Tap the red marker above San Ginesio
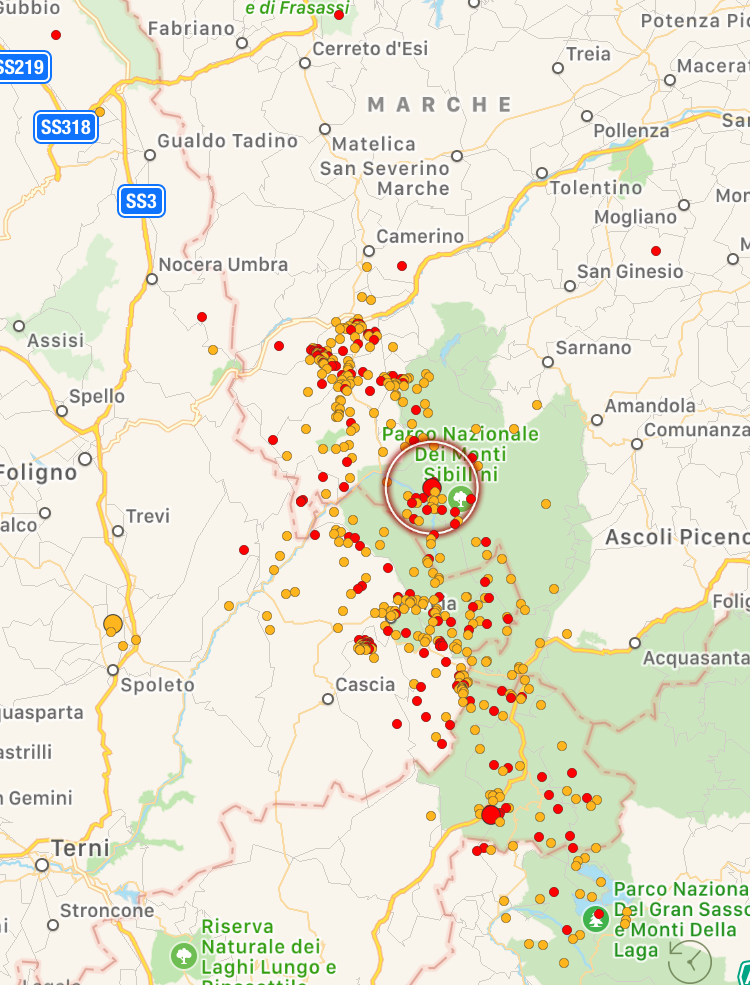The image size is (750, 985). [656, 251]
